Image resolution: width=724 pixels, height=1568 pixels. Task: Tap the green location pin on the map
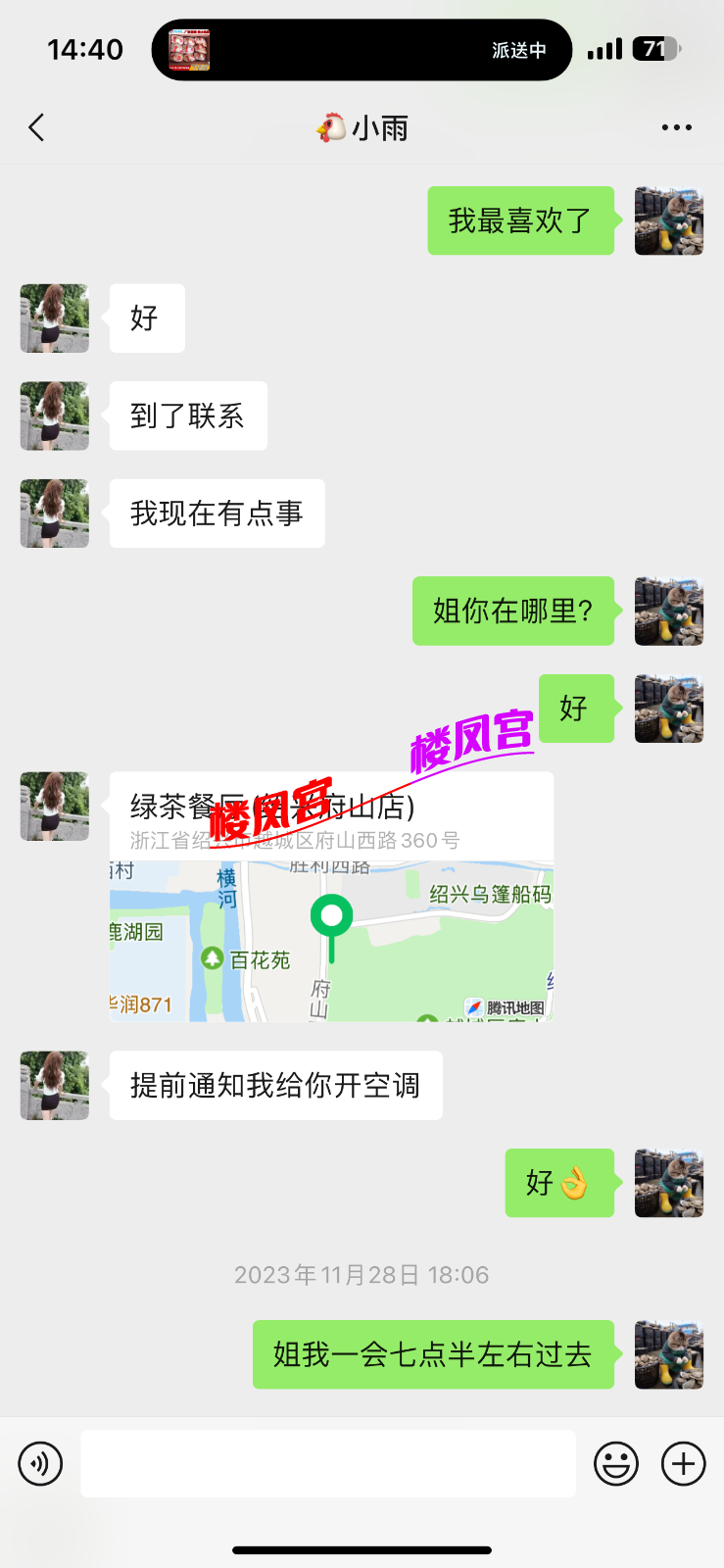(333, 921)
